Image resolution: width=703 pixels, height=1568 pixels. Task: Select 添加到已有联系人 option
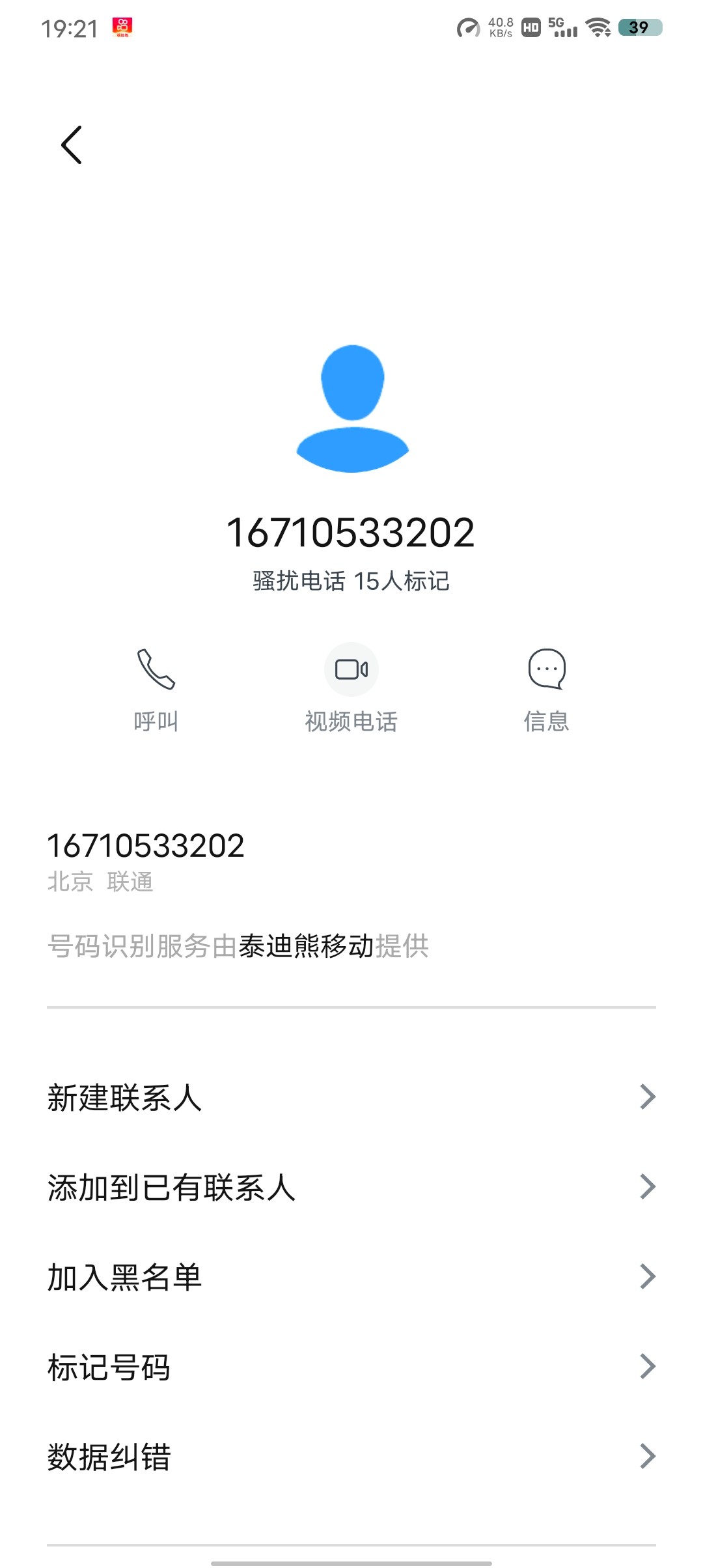click(351, 1188)
